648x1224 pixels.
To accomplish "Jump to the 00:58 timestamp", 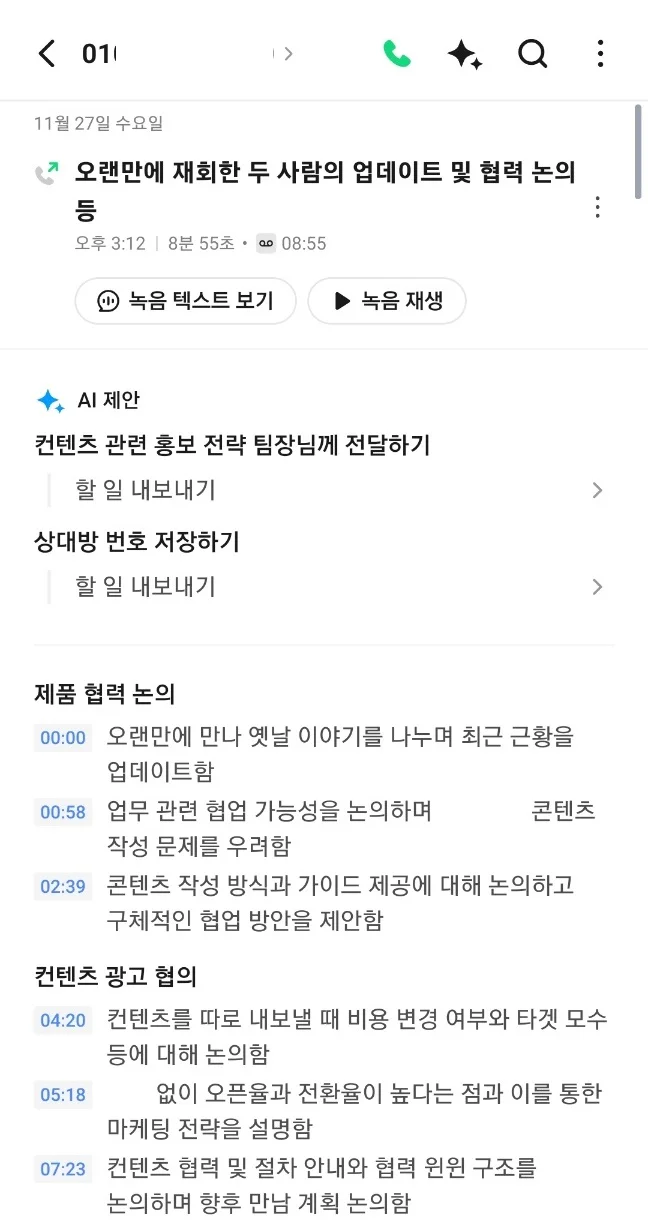I will point(63,812).
